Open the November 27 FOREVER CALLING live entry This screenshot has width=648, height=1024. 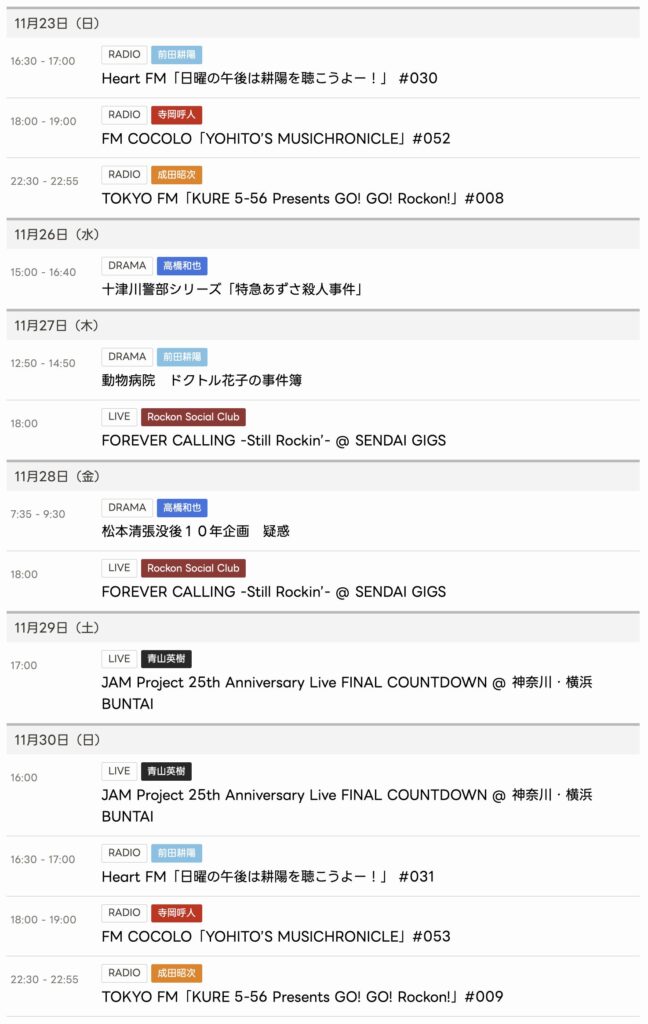point(273,440)
